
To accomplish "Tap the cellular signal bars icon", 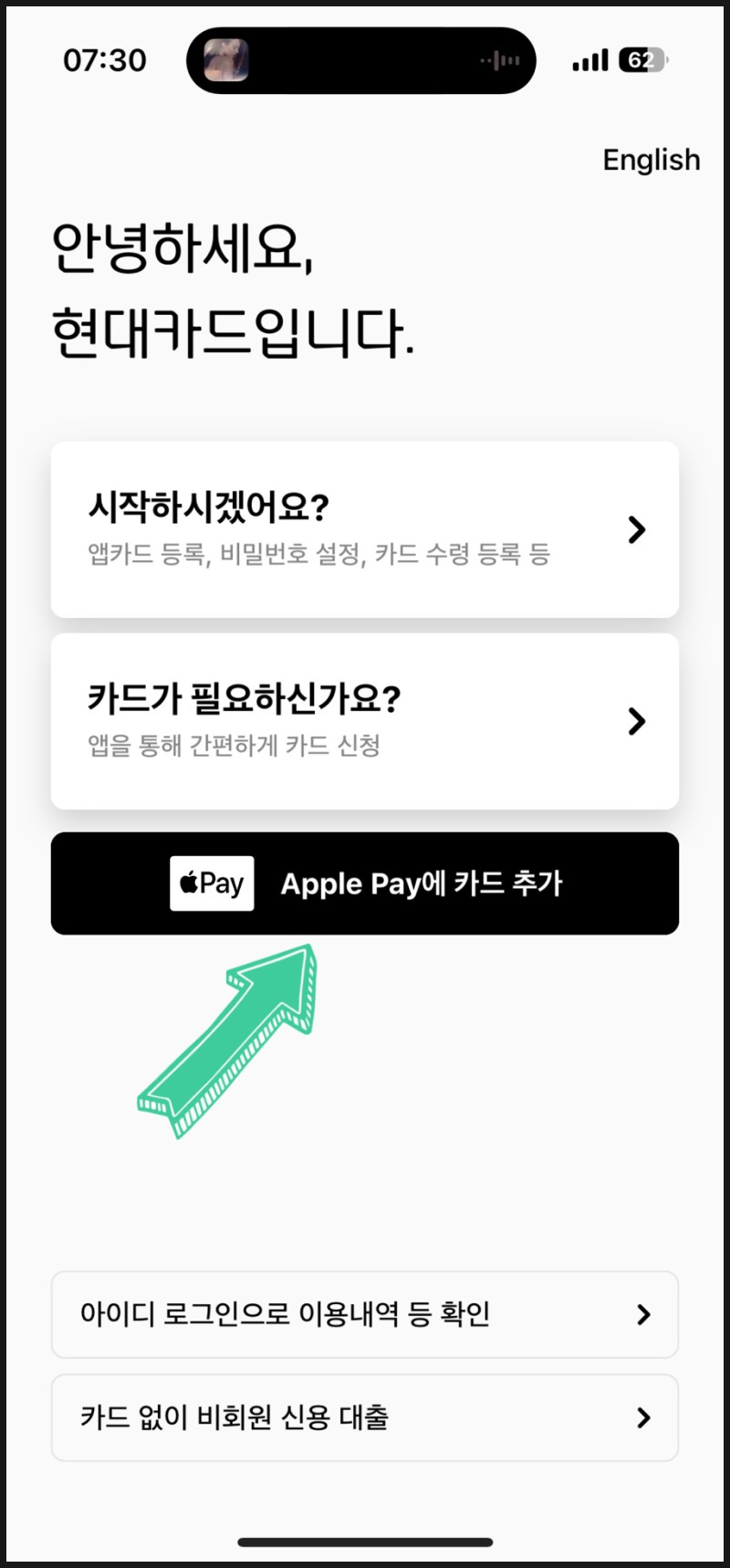I will [x=589, y=58].
